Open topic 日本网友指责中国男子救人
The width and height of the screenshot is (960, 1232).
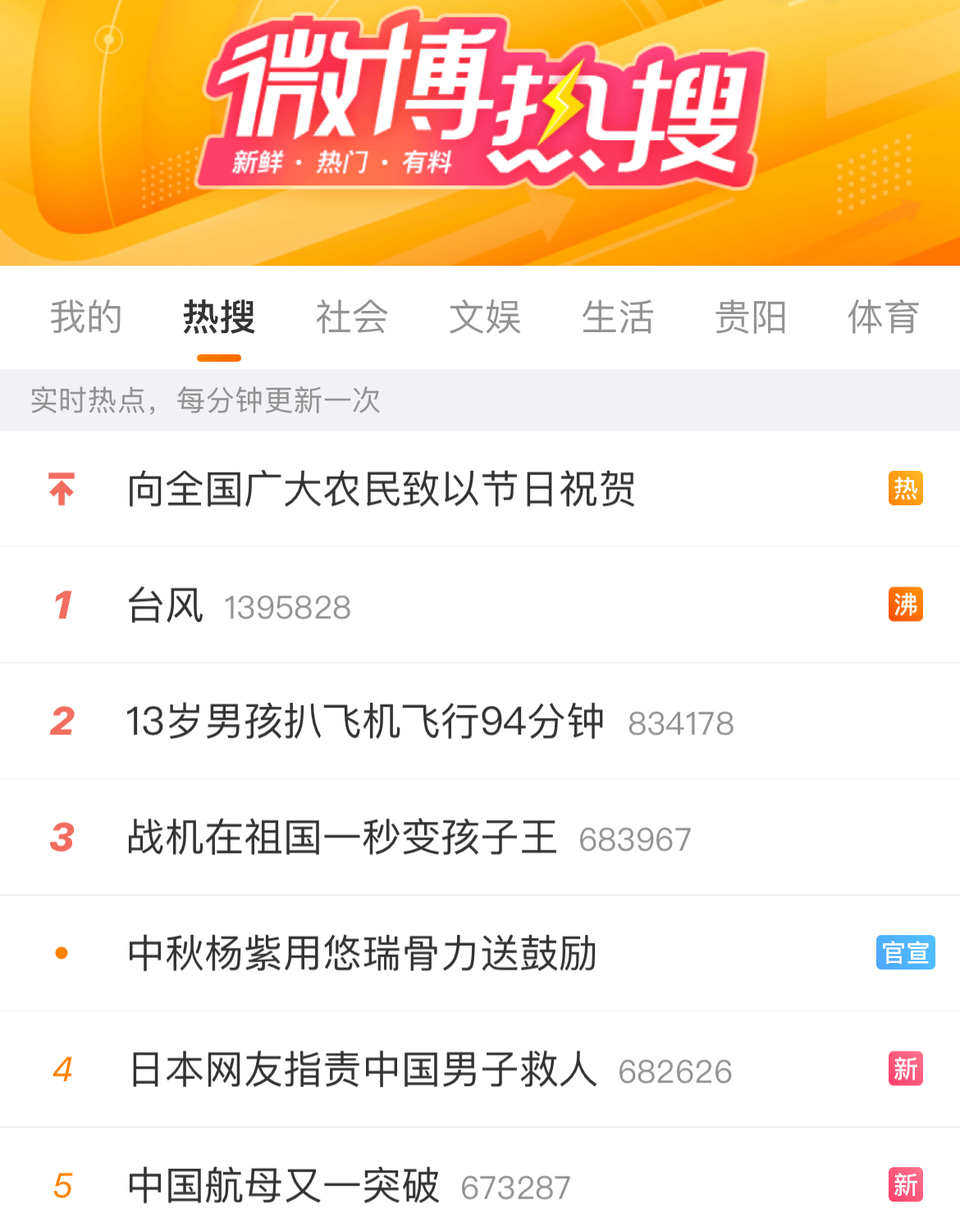coord(363,1070)
